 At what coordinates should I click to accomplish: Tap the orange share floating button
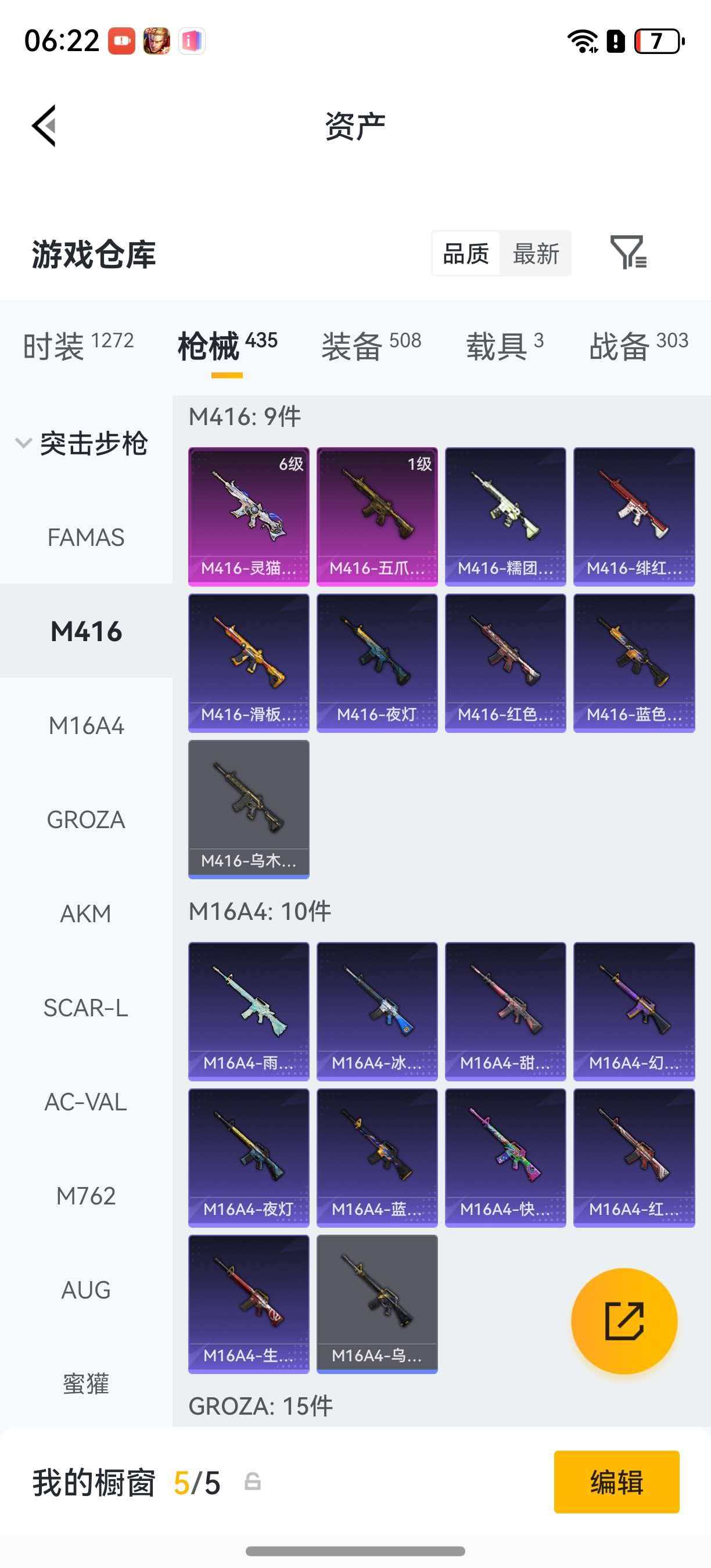(624, 1321)
